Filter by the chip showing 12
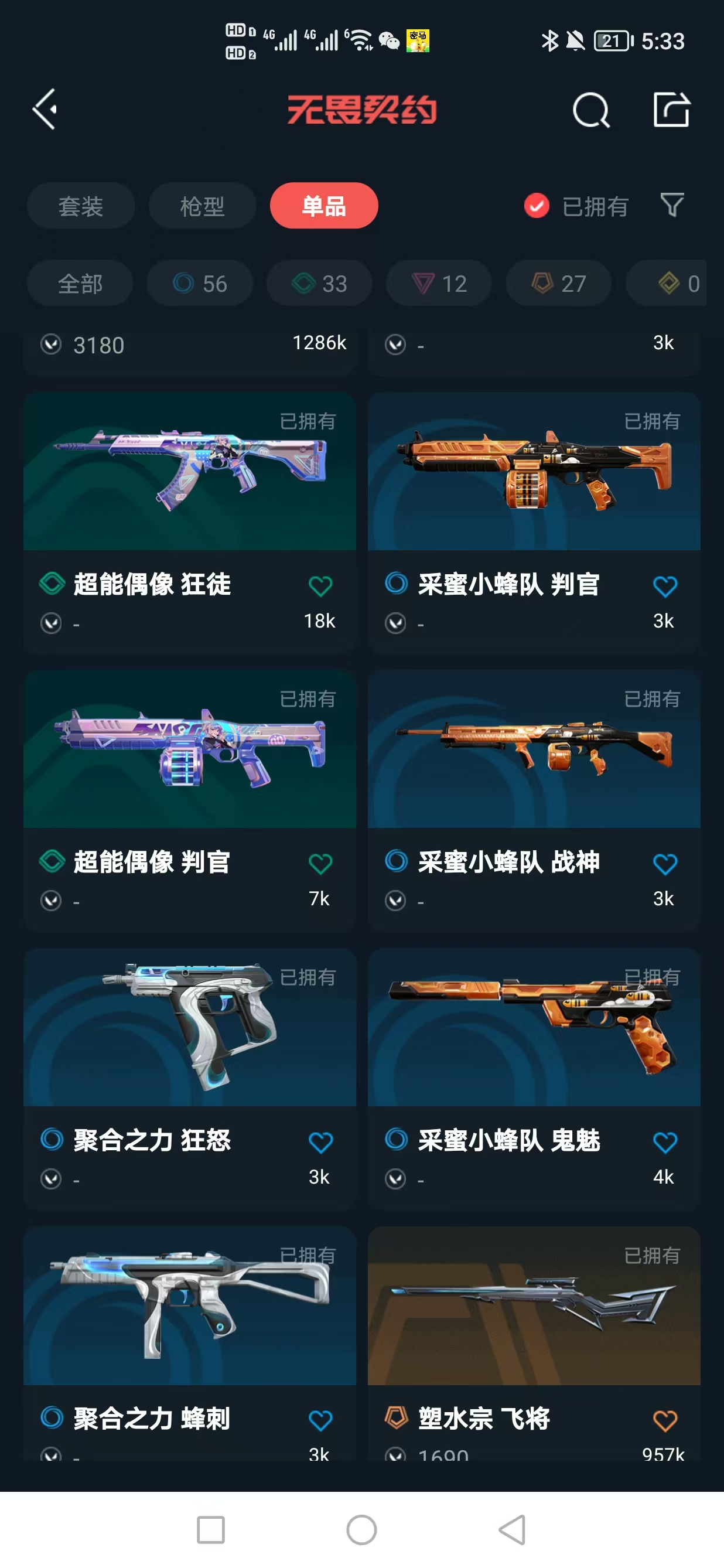Viewport: 724px width, 1568px height. click(x=439, y=284)
